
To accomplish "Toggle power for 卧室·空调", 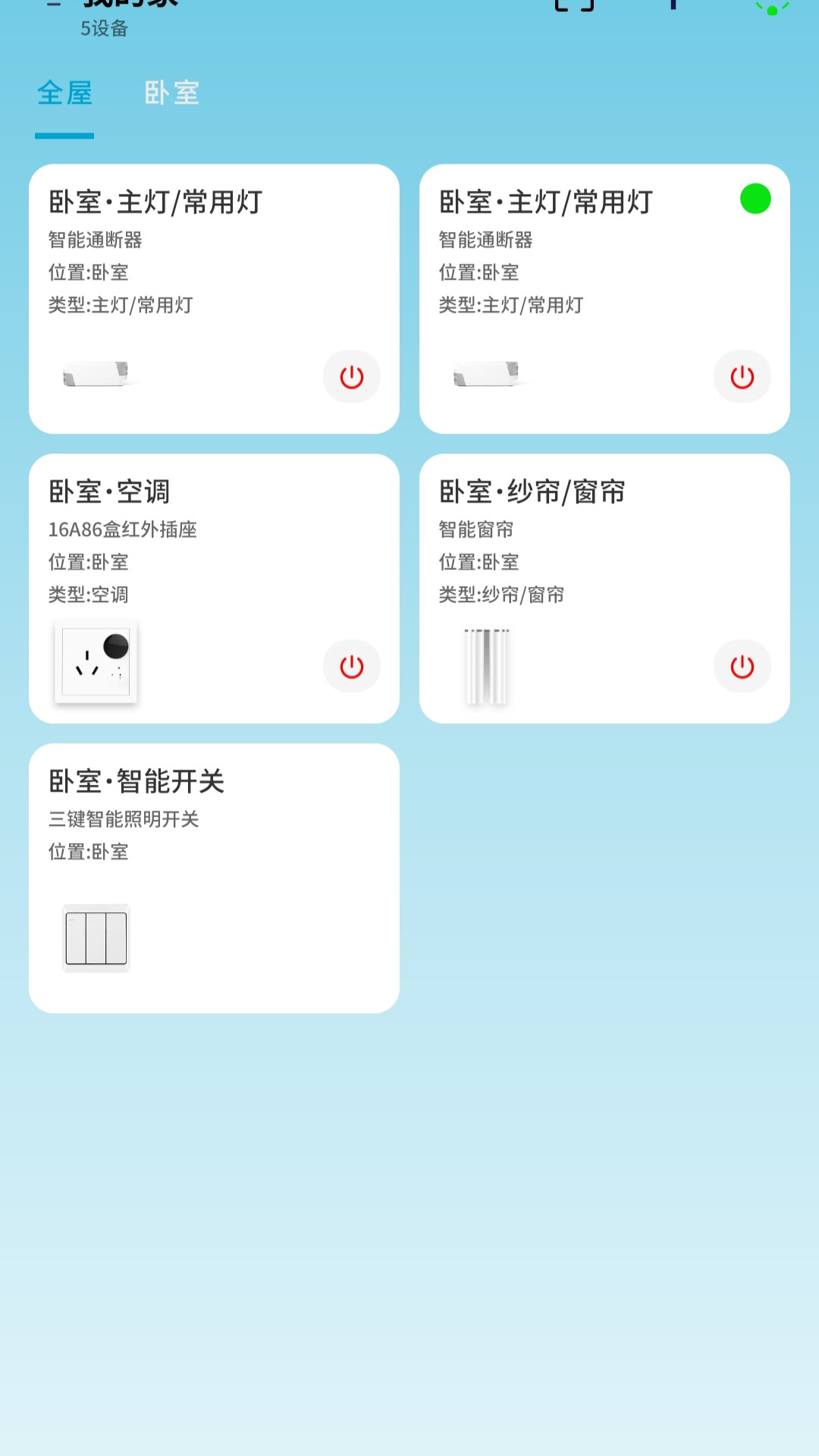I will tap(351, 667).
